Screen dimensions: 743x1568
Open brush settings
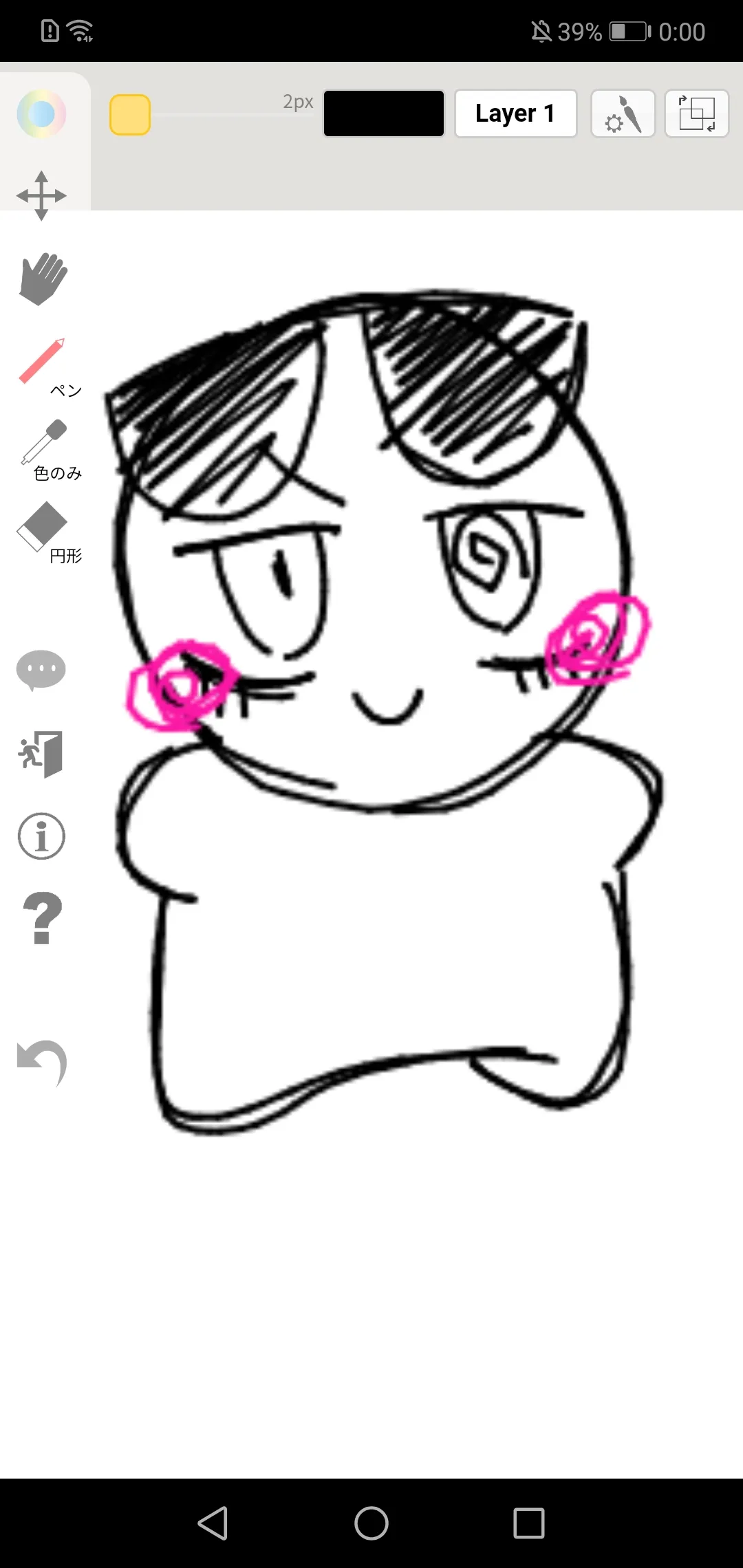[x=623, y=113]
